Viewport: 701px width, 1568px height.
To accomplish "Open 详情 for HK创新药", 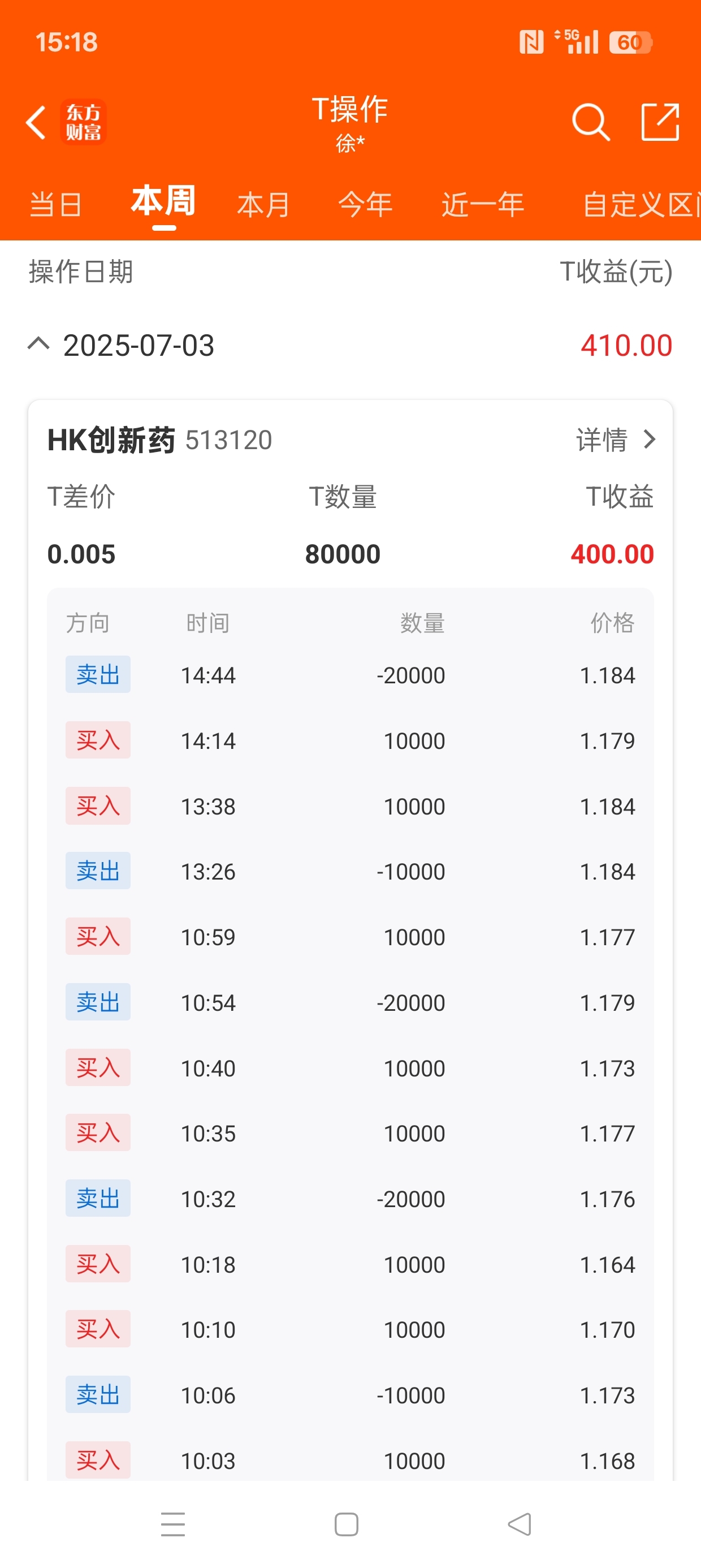I will coord(616,440).
